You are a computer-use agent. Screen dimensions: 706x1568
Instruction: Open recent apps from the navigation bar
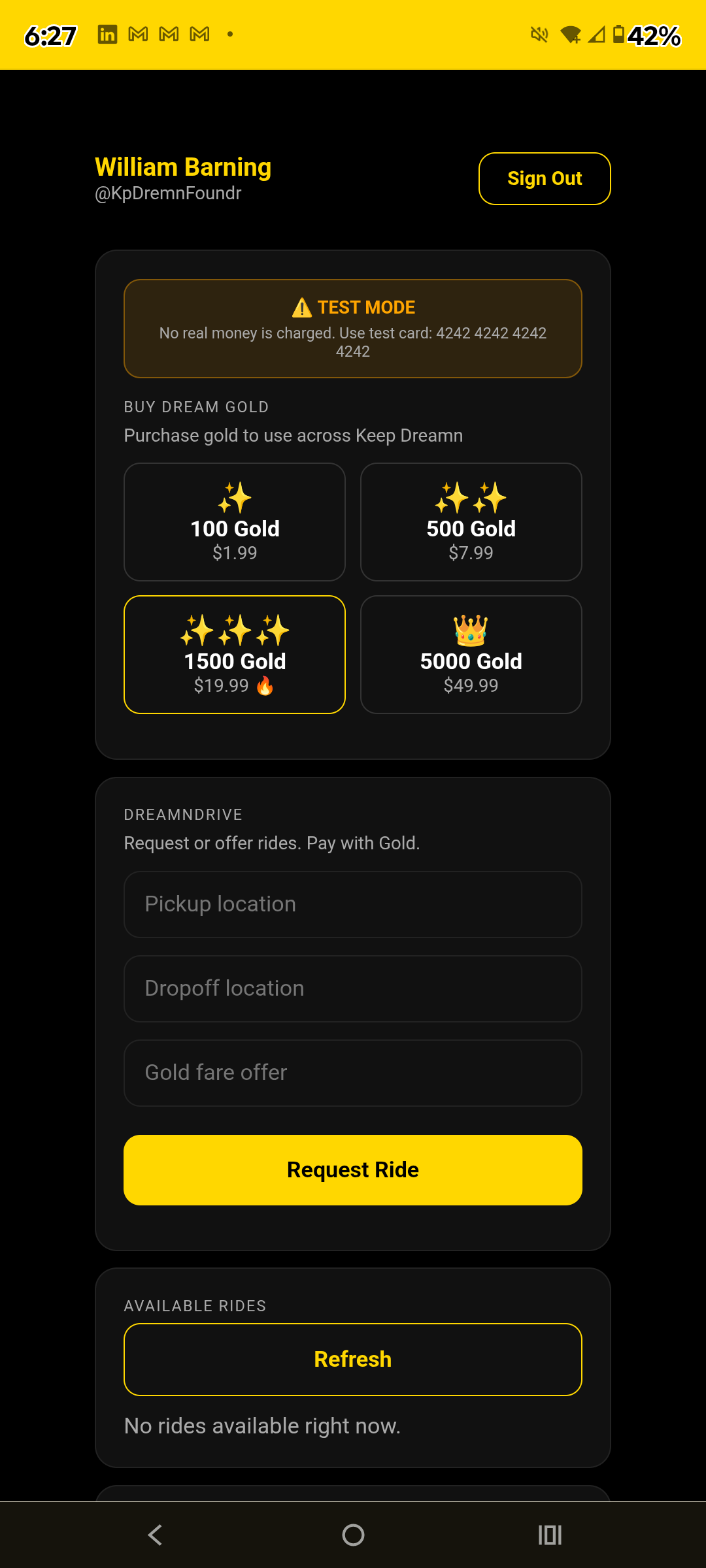pyautogui.click(x=550, y=1535)
